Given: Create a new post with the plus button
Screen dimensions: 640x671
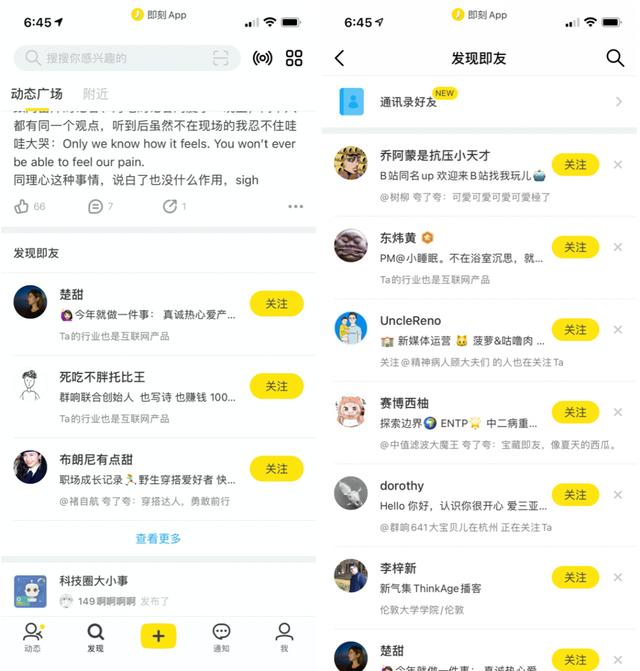Looking at the screenshot, I should [158, 635].
